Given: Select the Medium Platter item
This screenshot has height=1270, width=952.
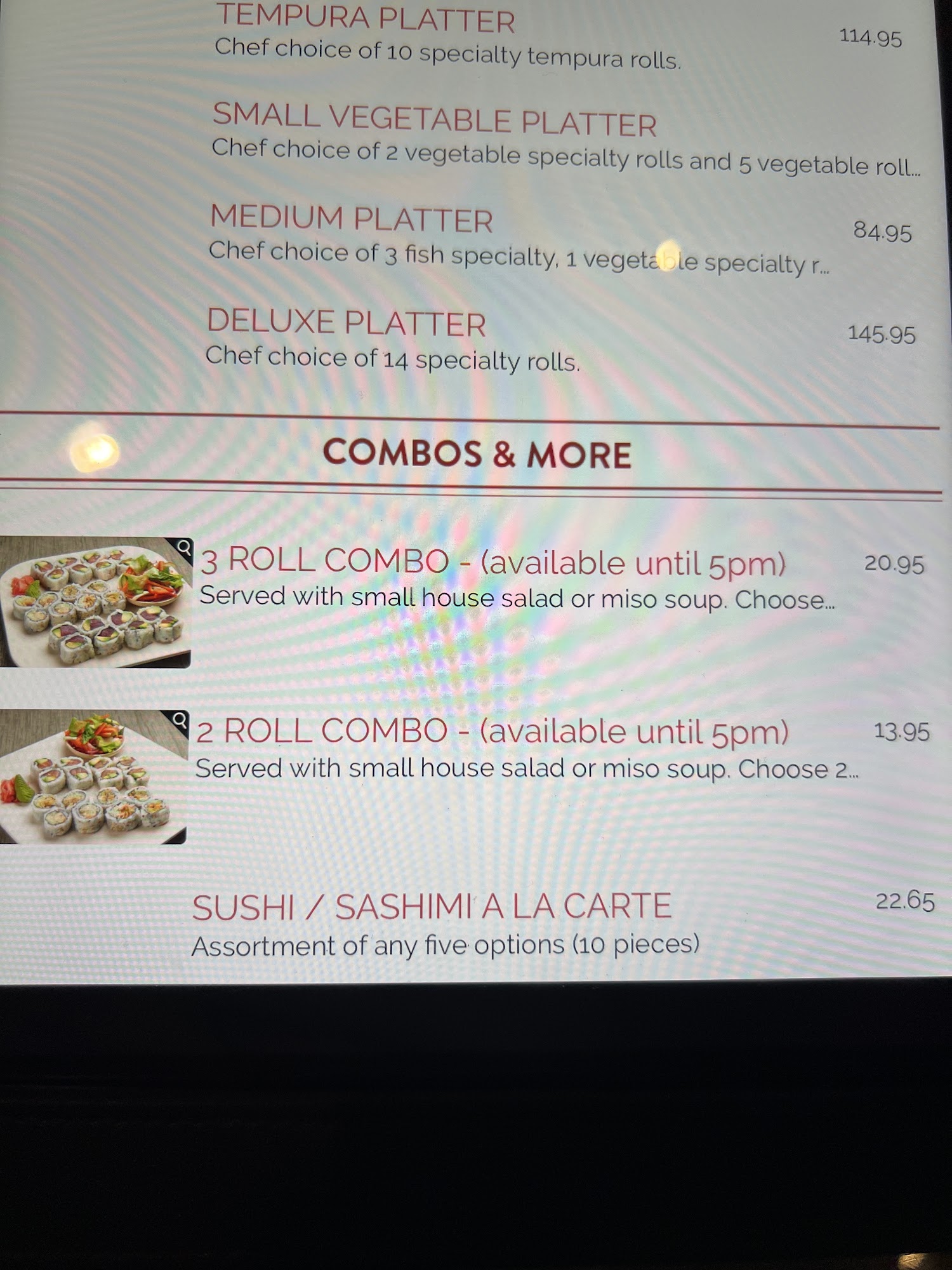Looking at the screenshot, I should (x=351, y=219).
